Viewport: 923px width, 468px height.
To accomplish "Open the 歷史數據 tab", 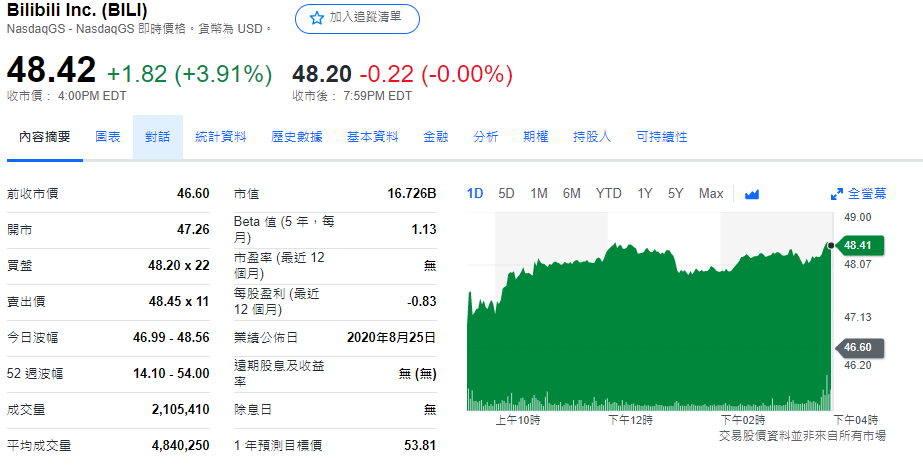I will click(297, 137).
